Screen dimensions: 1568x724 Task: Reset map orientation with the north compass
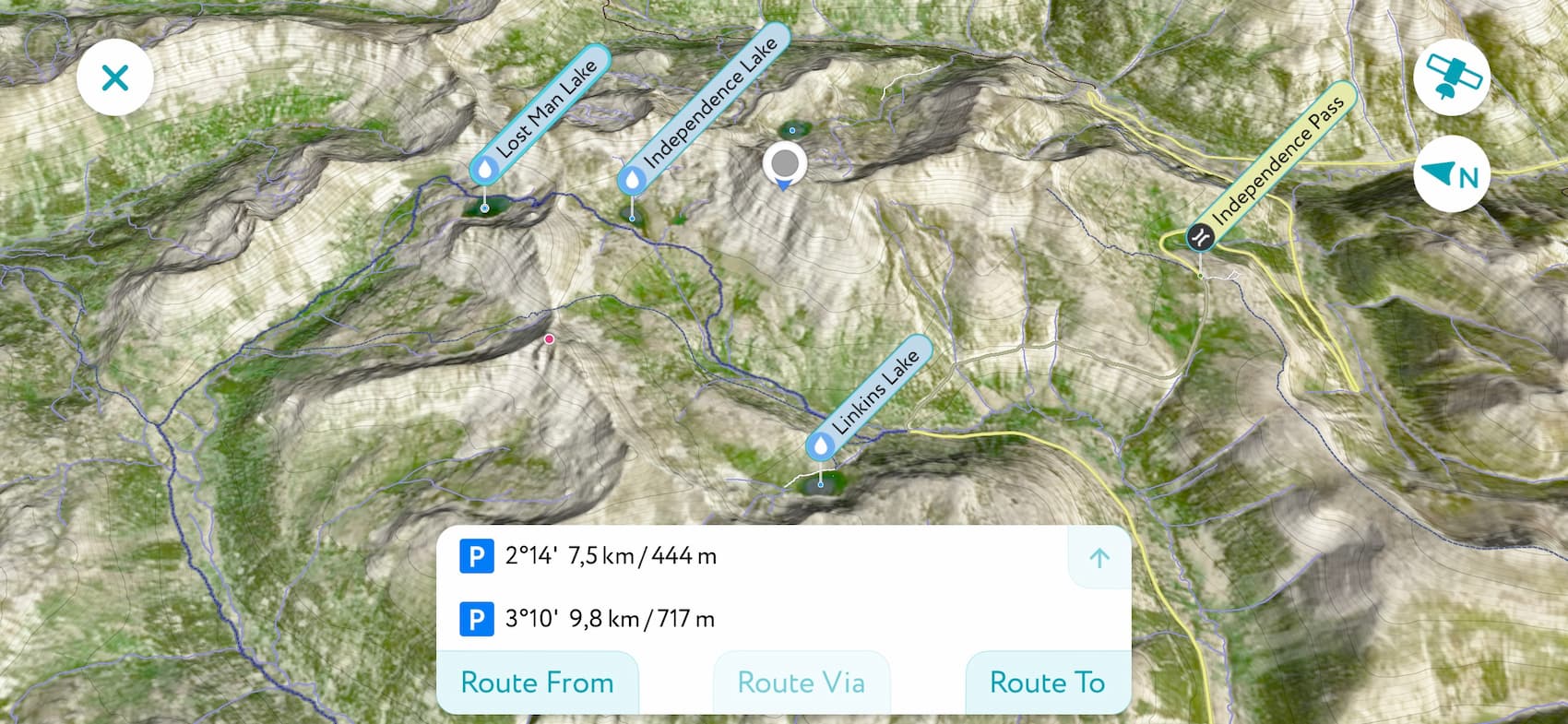click(x=1451, y=173)
